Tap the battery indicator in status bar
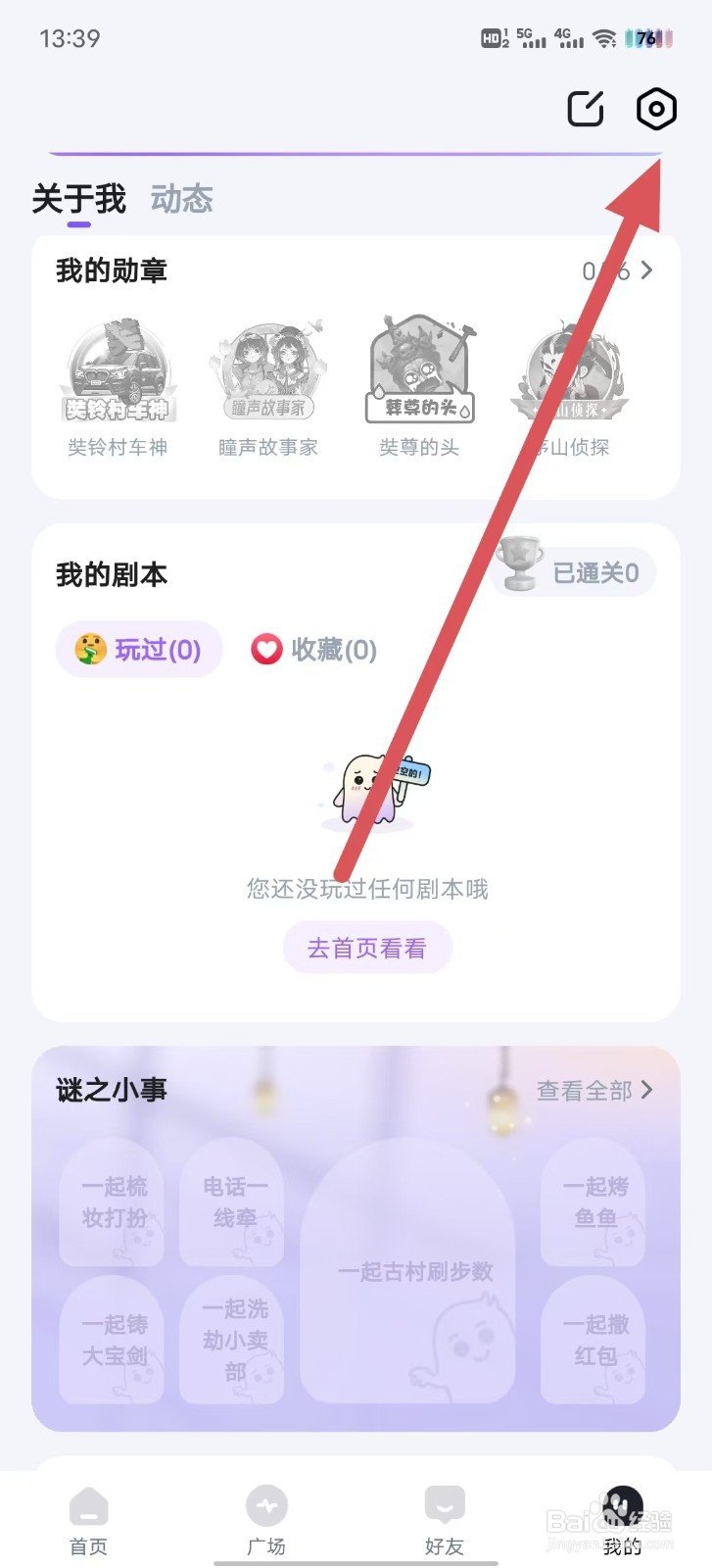 pos(648,37)
